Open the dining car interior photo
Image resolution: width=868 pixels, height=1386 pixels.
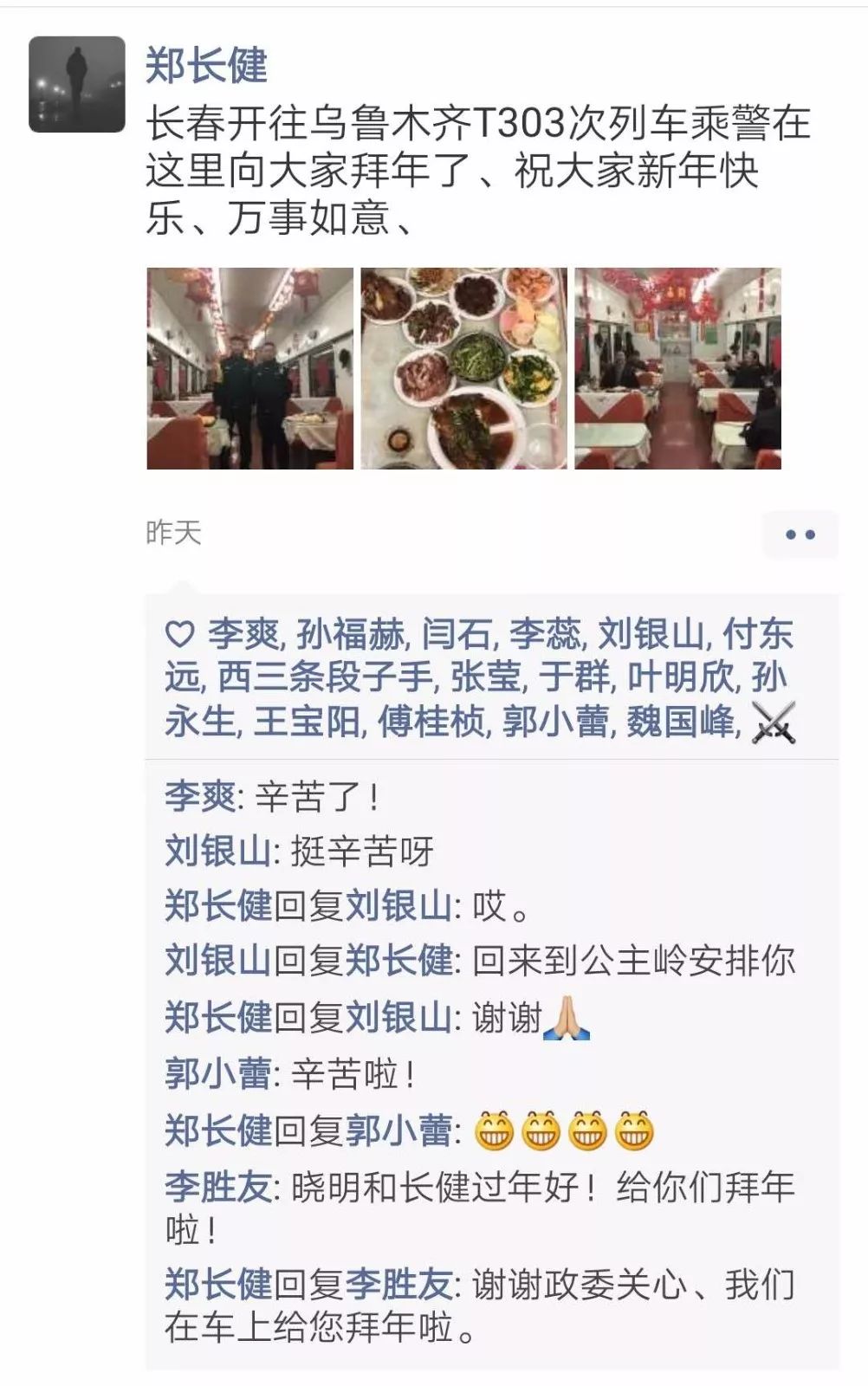click(677, 368)
